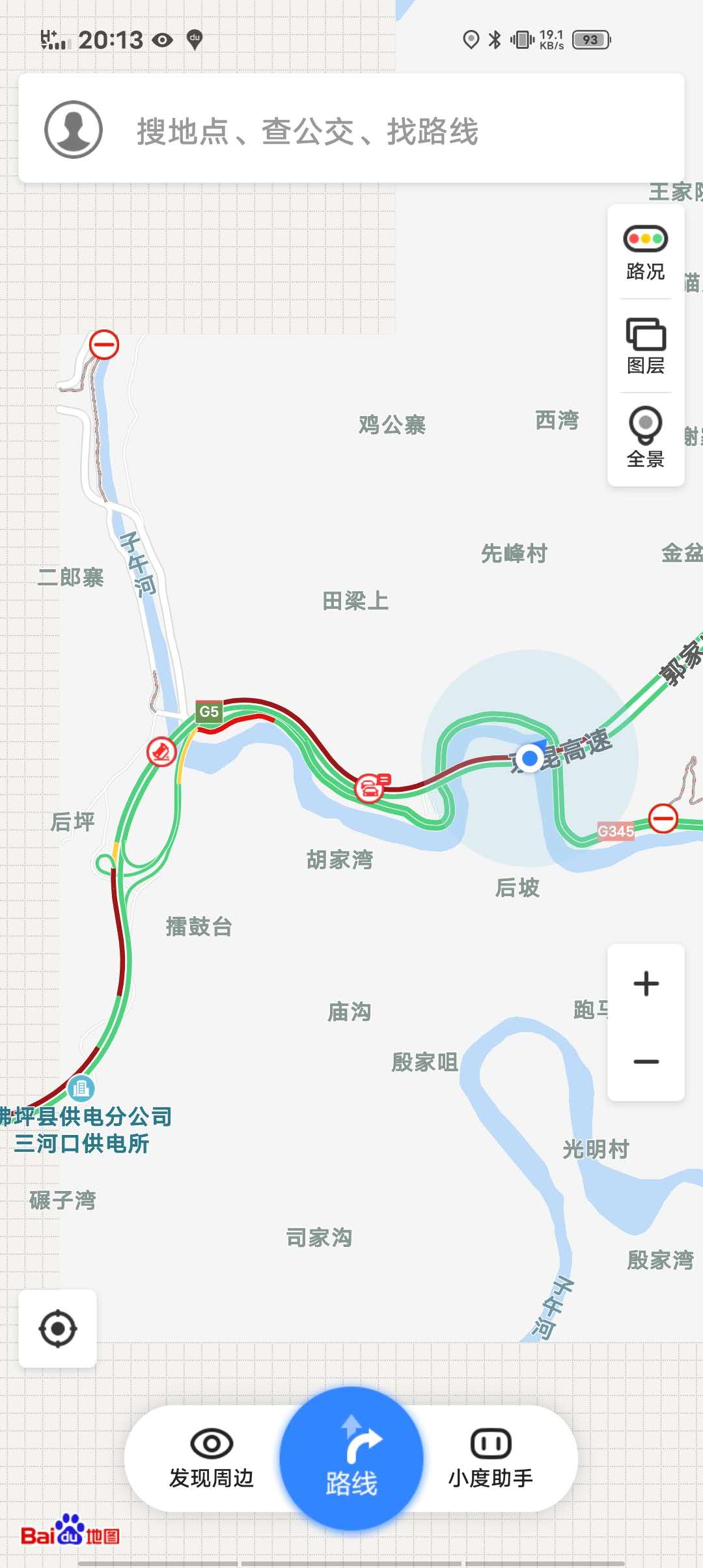Open the 图层 map layers menu
Image resolution: width=703 pixels, height=1568 pixels.
click(645, 346)
